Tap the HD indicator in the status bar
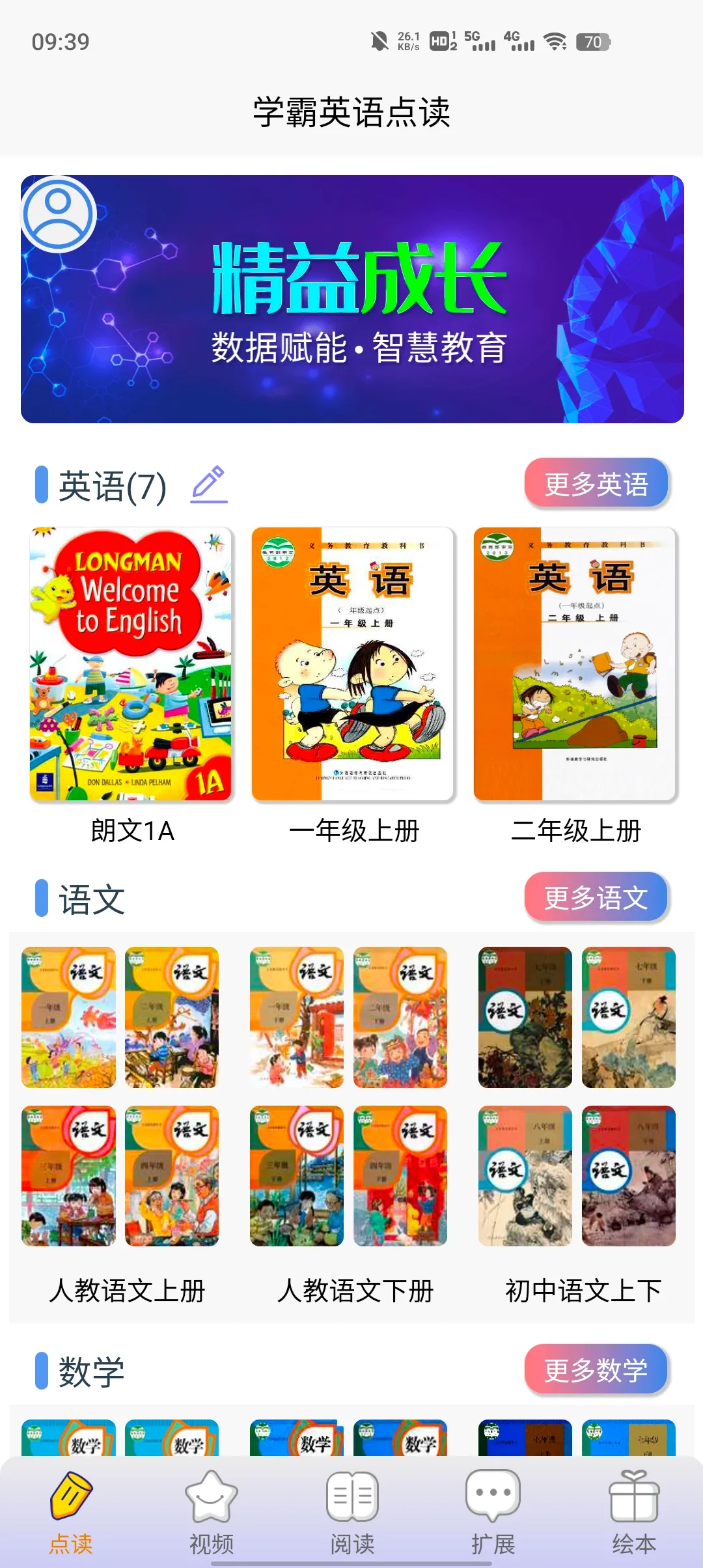703x1568 pixels. click(438, 40)
